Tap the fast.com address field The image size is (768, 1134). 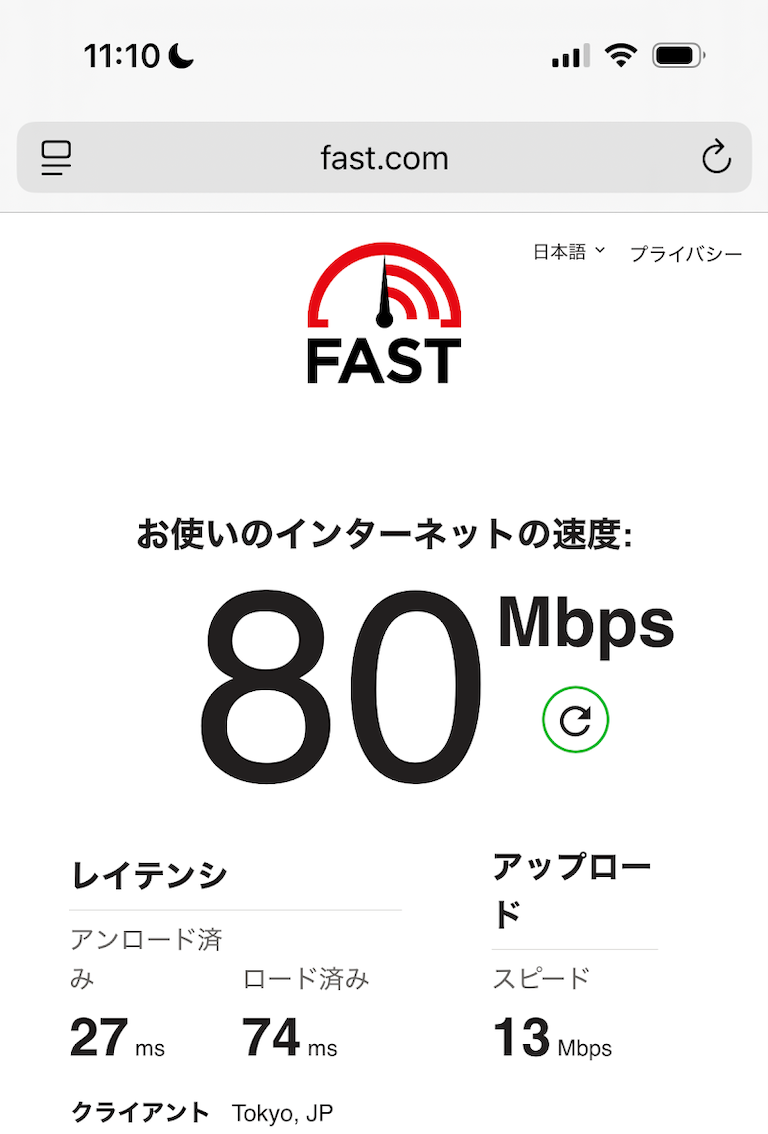tap(384, 158)
